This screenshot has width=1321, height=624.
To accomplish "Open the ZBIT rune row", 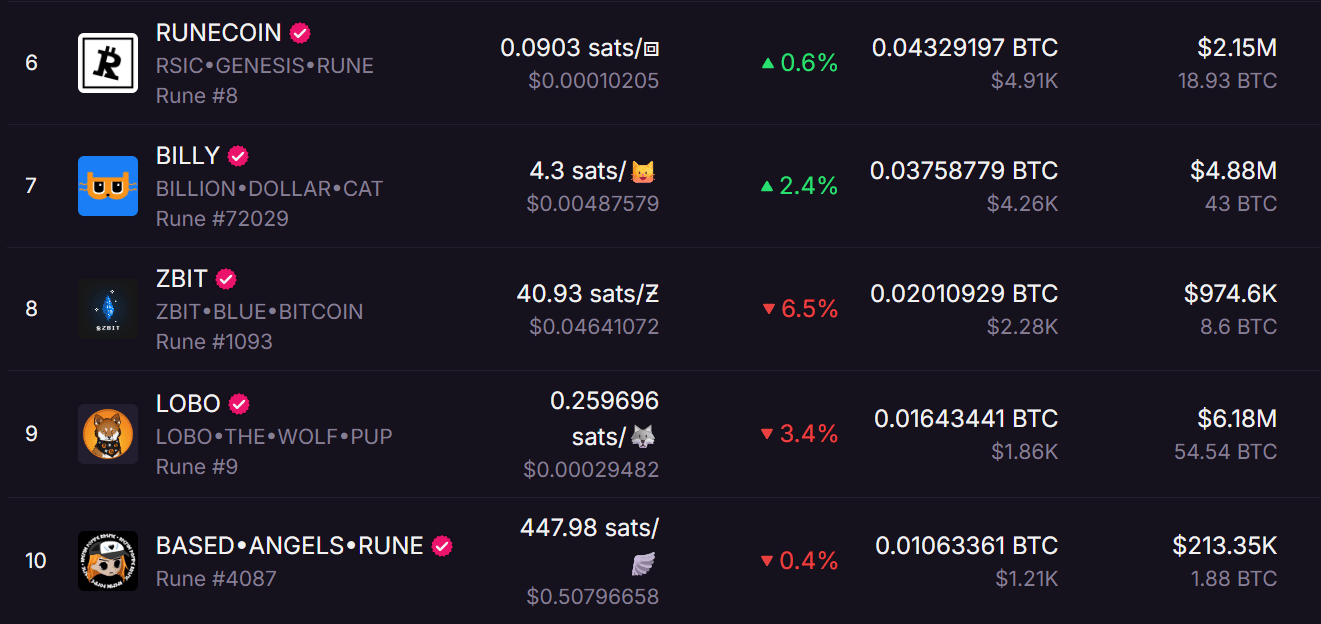I will [181, 279].
